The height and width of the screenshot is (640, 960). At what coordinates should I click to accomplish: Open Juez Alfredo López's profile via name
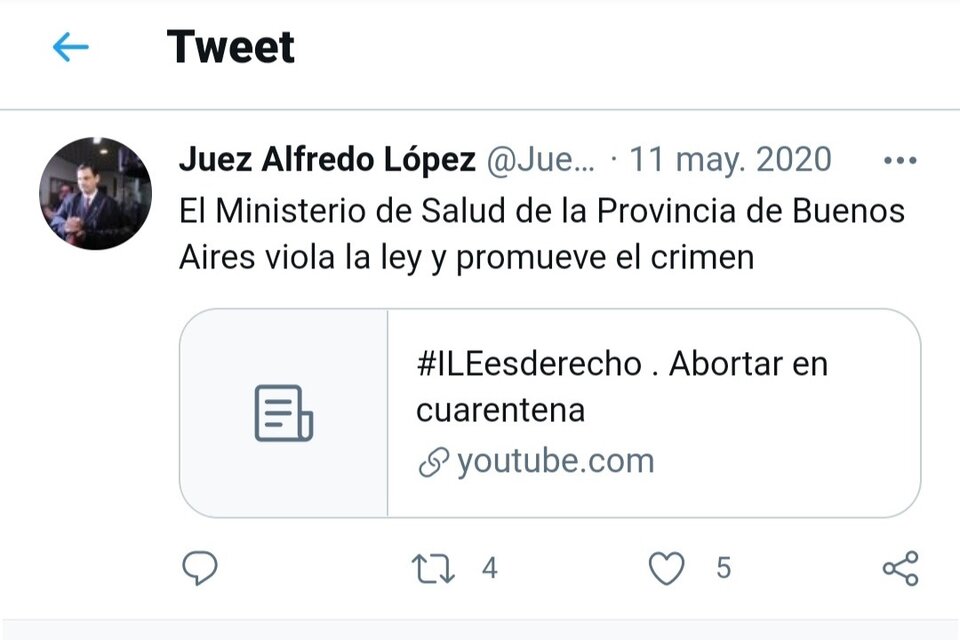(x=328, y=159)
